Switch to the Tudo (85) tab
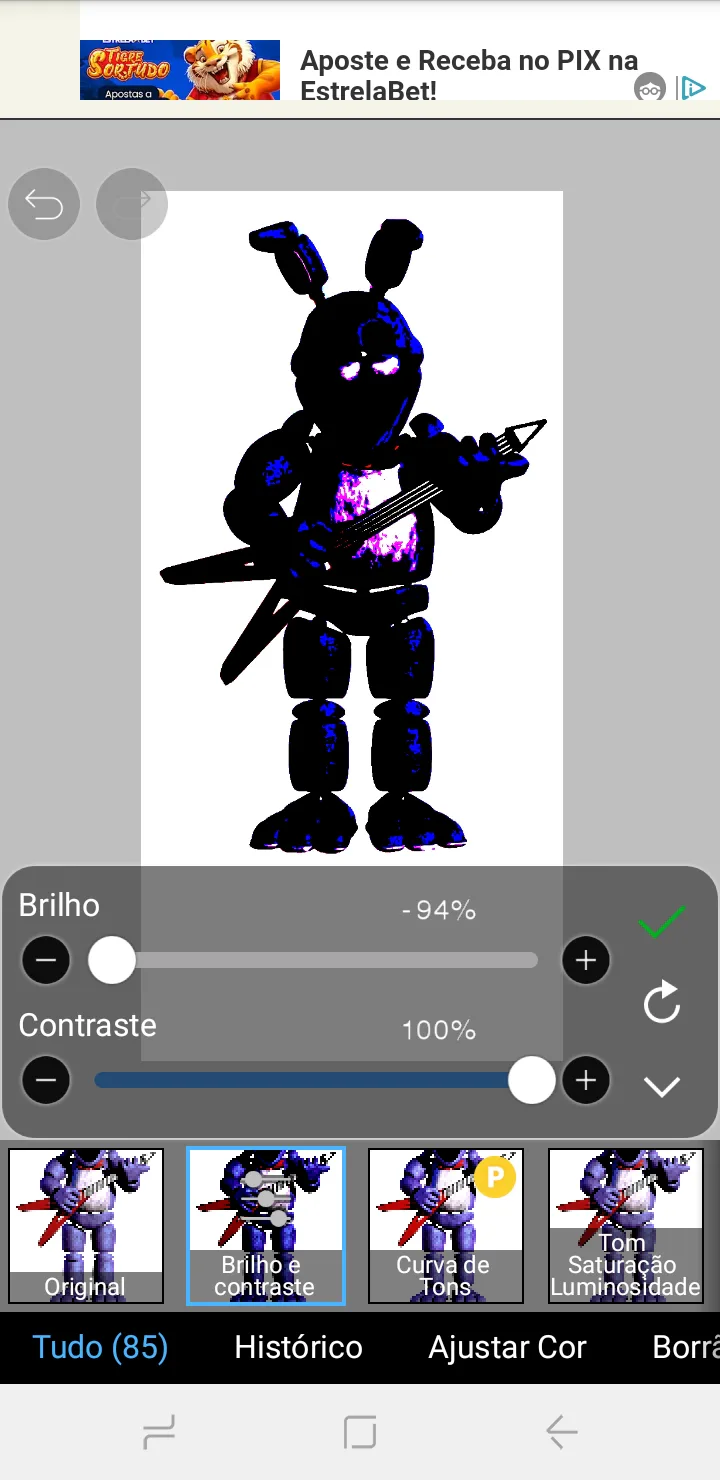This screenshot has width=720, height=1480. pyautogui.click(x=100, y=1347)
